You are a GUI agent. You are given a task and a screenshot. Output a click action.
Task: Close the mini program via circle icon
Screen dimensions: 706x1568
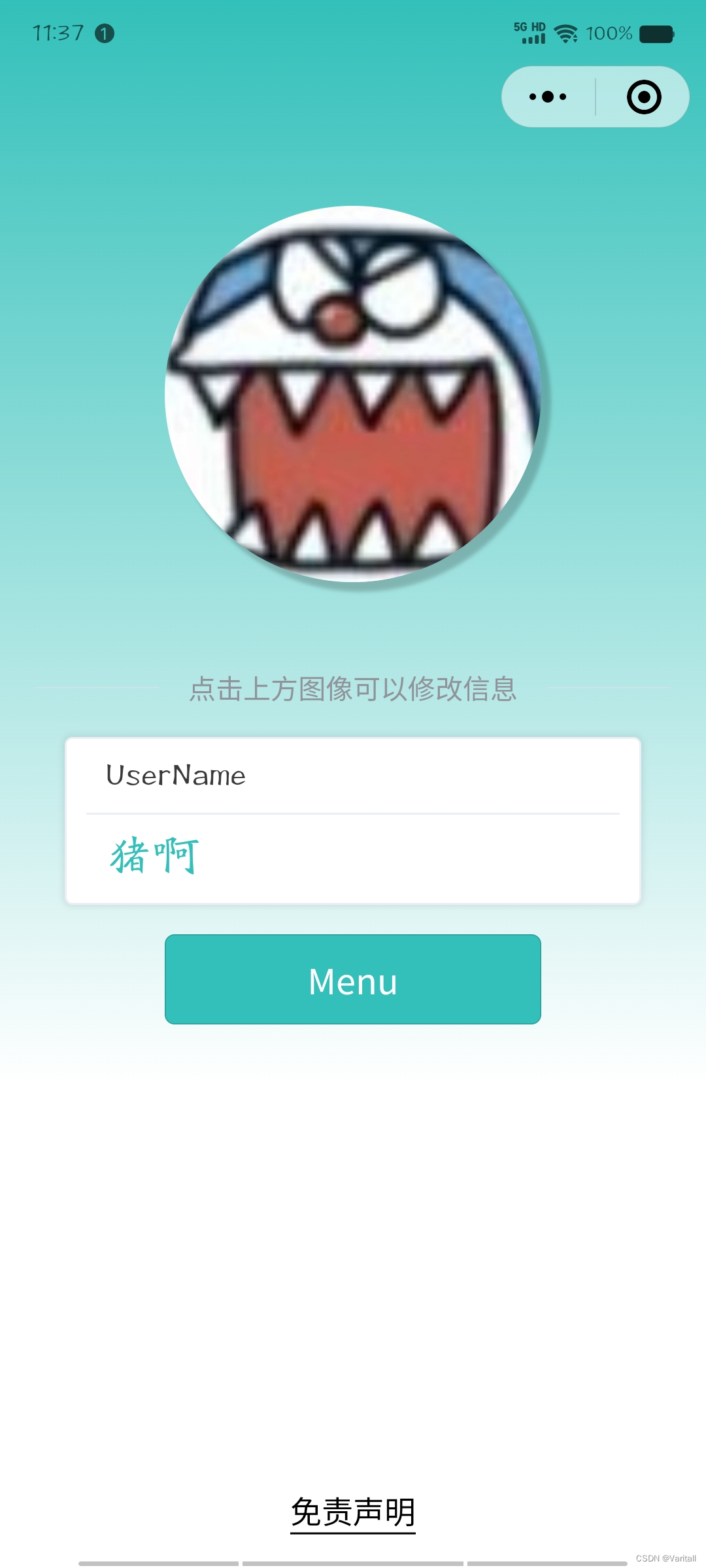644,97
